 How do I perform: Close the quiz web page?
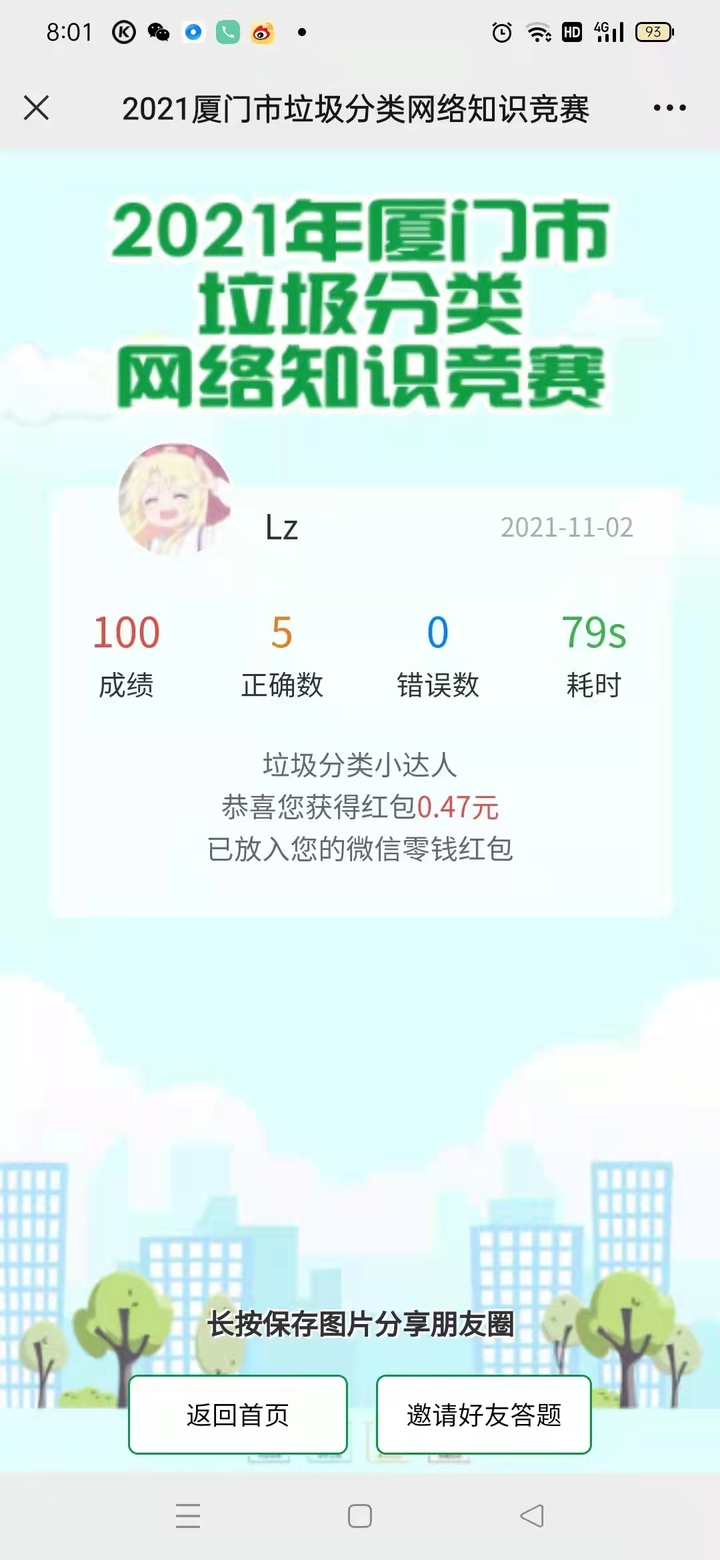pyautogui.click(x=36, y=108)
